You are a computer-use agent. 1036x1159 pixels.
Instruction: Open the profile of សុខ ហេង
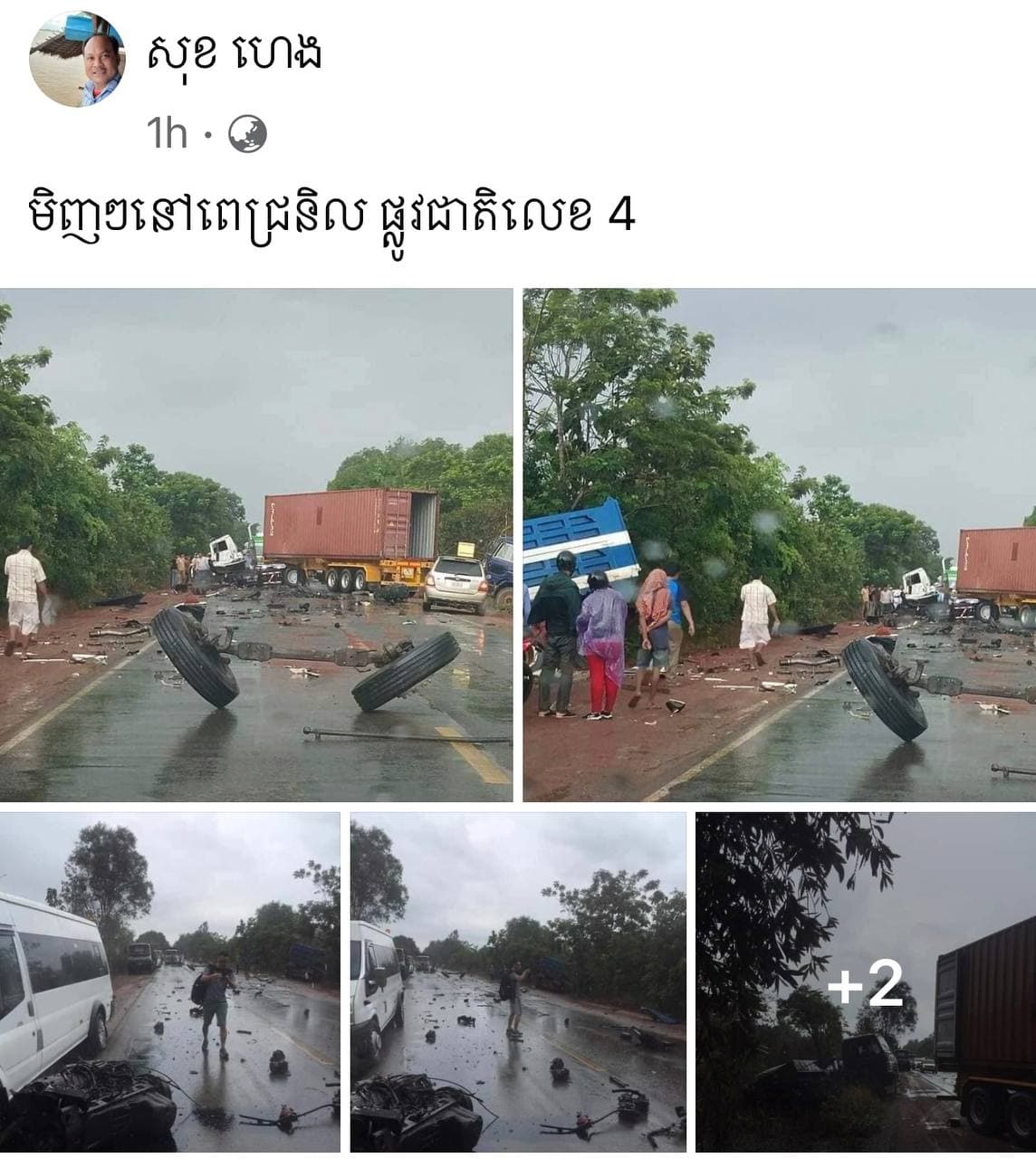[x=235, y=54]
